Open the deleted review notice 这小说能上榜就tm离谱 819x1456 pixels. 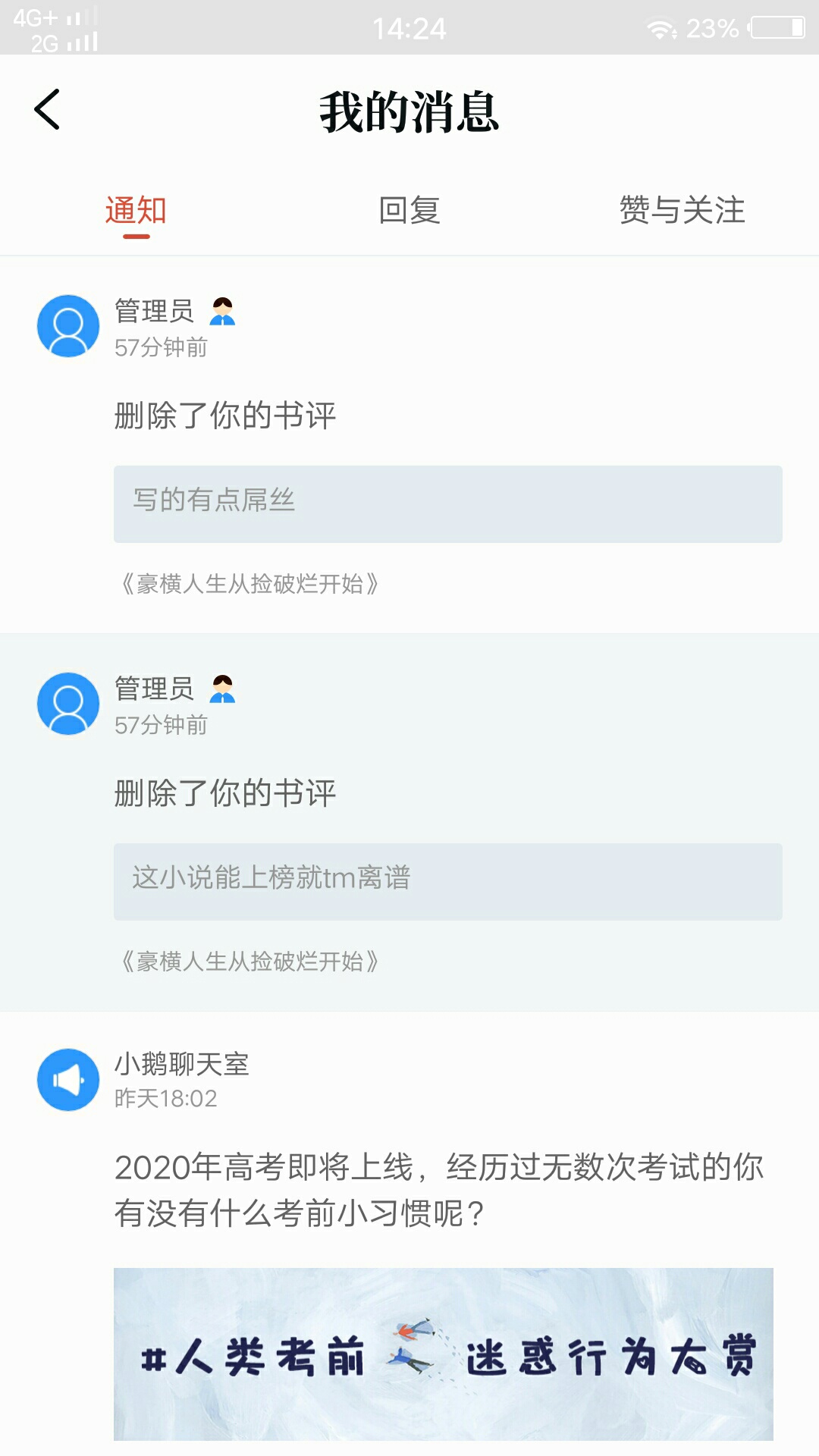tap(447, 881)
